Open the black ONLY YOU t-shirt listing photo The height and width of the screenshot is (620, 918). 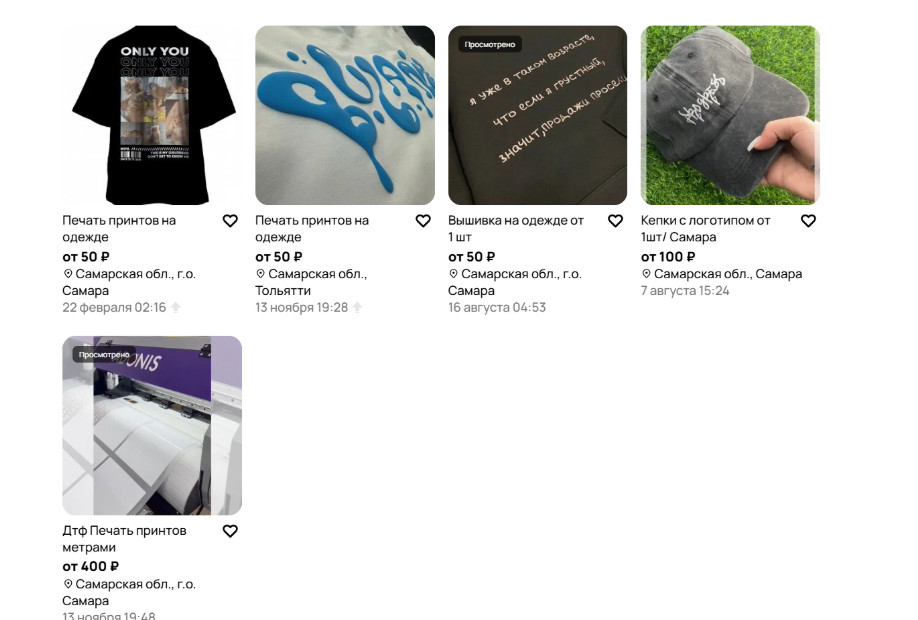point(152,115)
